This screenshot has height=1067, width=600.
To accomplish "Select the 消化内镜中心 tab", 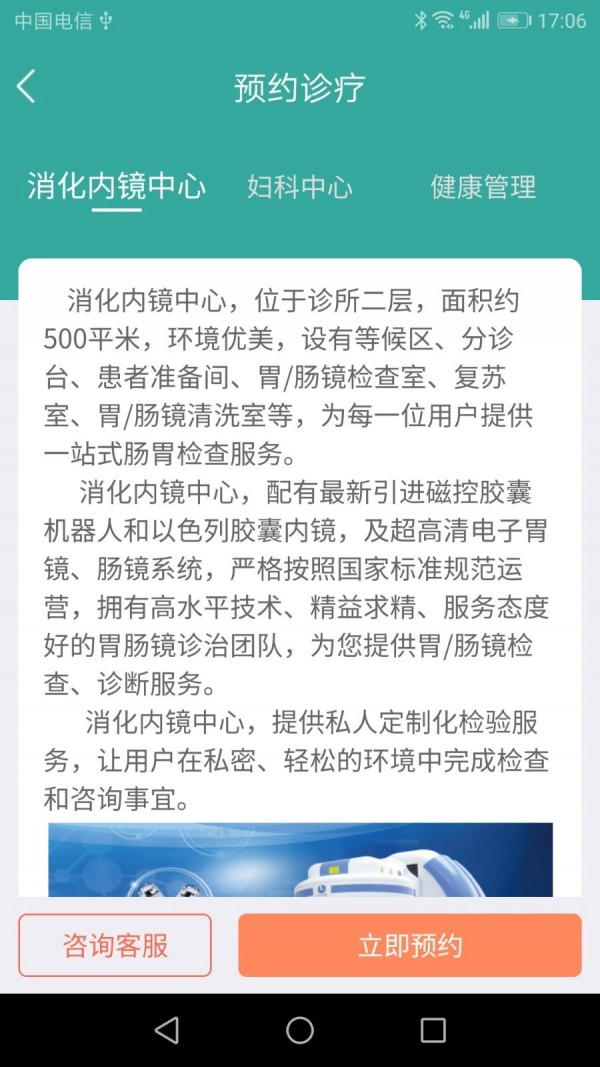I will click(116, 187).
